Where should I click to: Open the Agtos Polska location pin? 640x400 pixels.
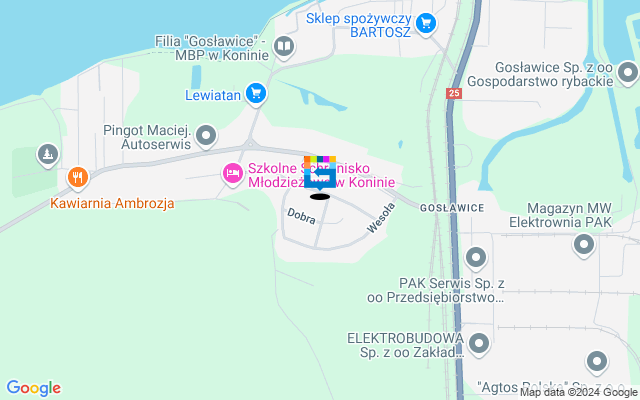point(597,362)
